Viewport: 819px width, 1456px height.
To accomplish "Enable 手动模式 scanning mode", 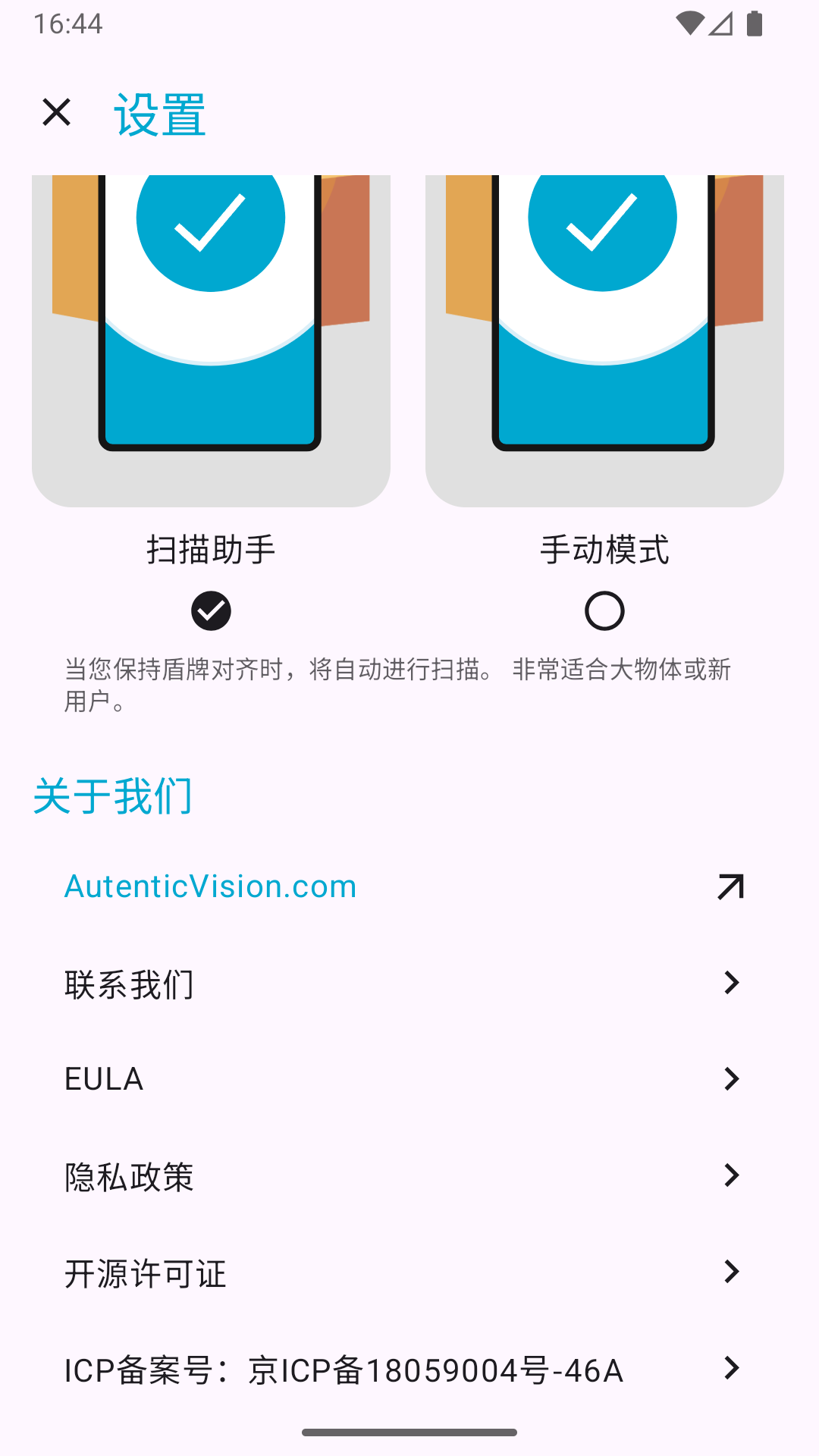I will 604,610.
